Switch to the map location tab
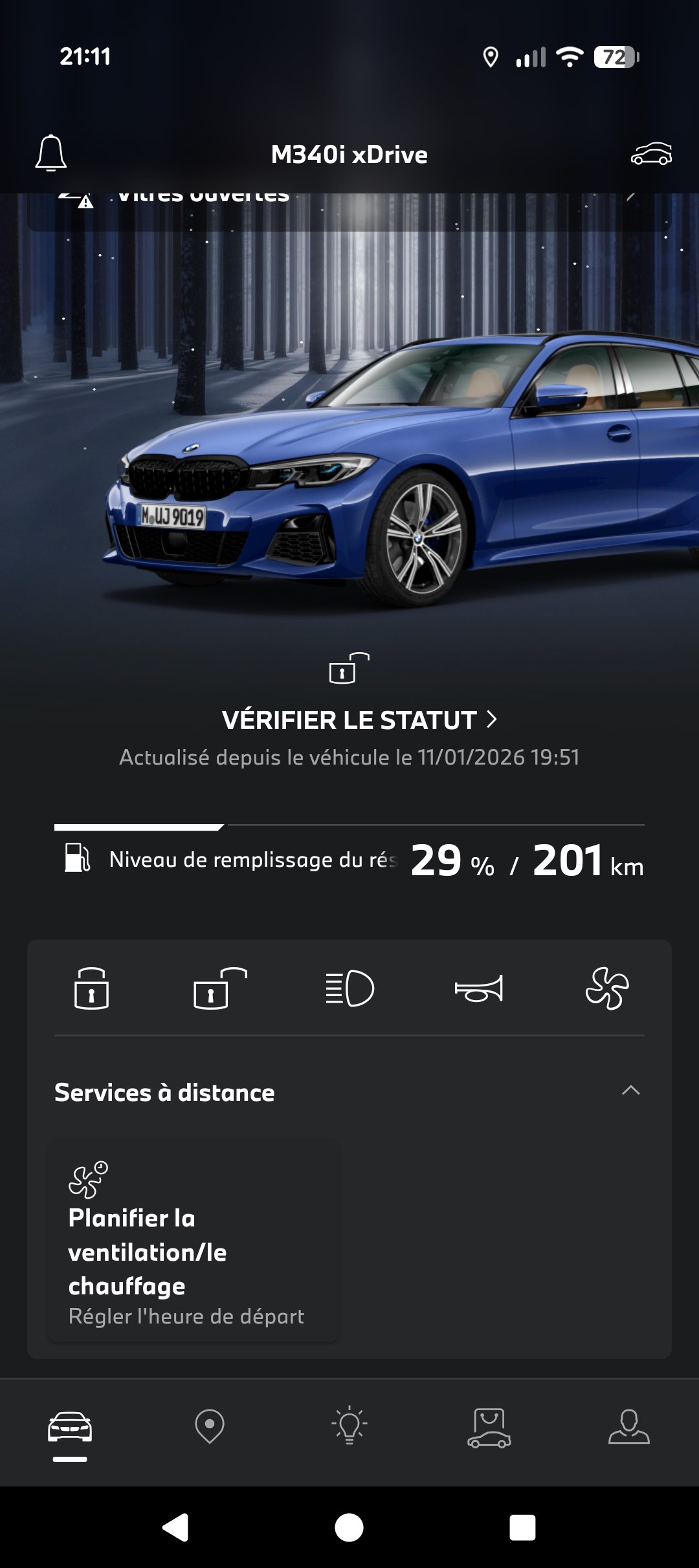The width and height of the screenshot is (699, 1568). point(210,1426)
